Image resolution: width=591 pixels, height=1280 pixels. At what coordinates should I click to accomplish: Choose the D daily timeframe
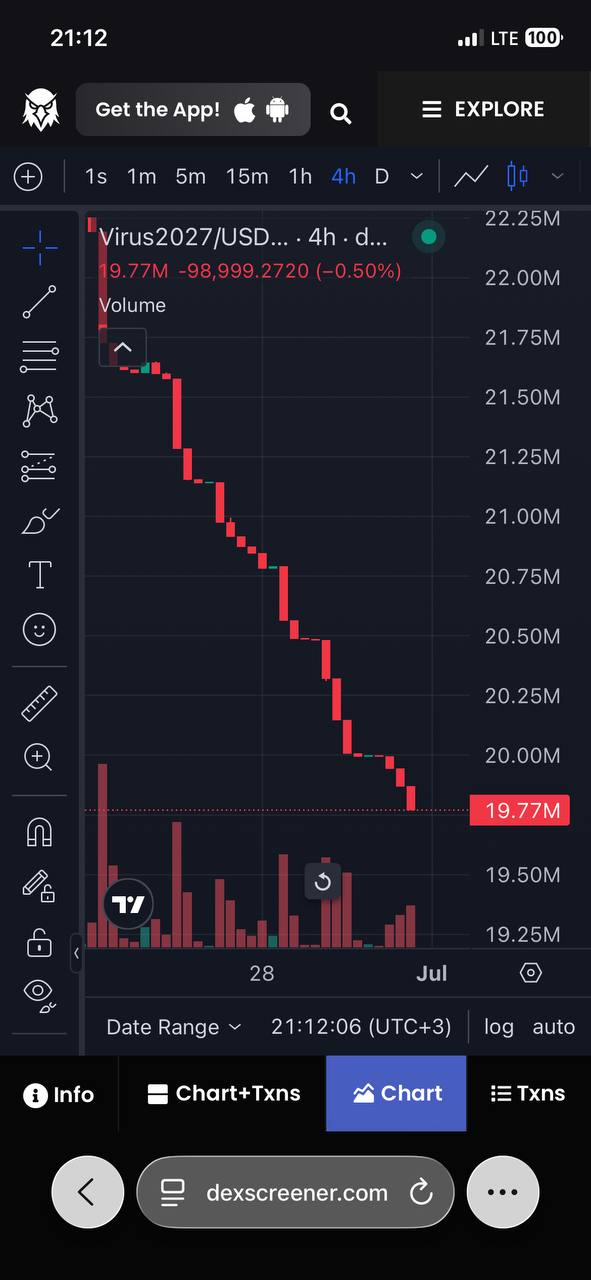(381, 177)
